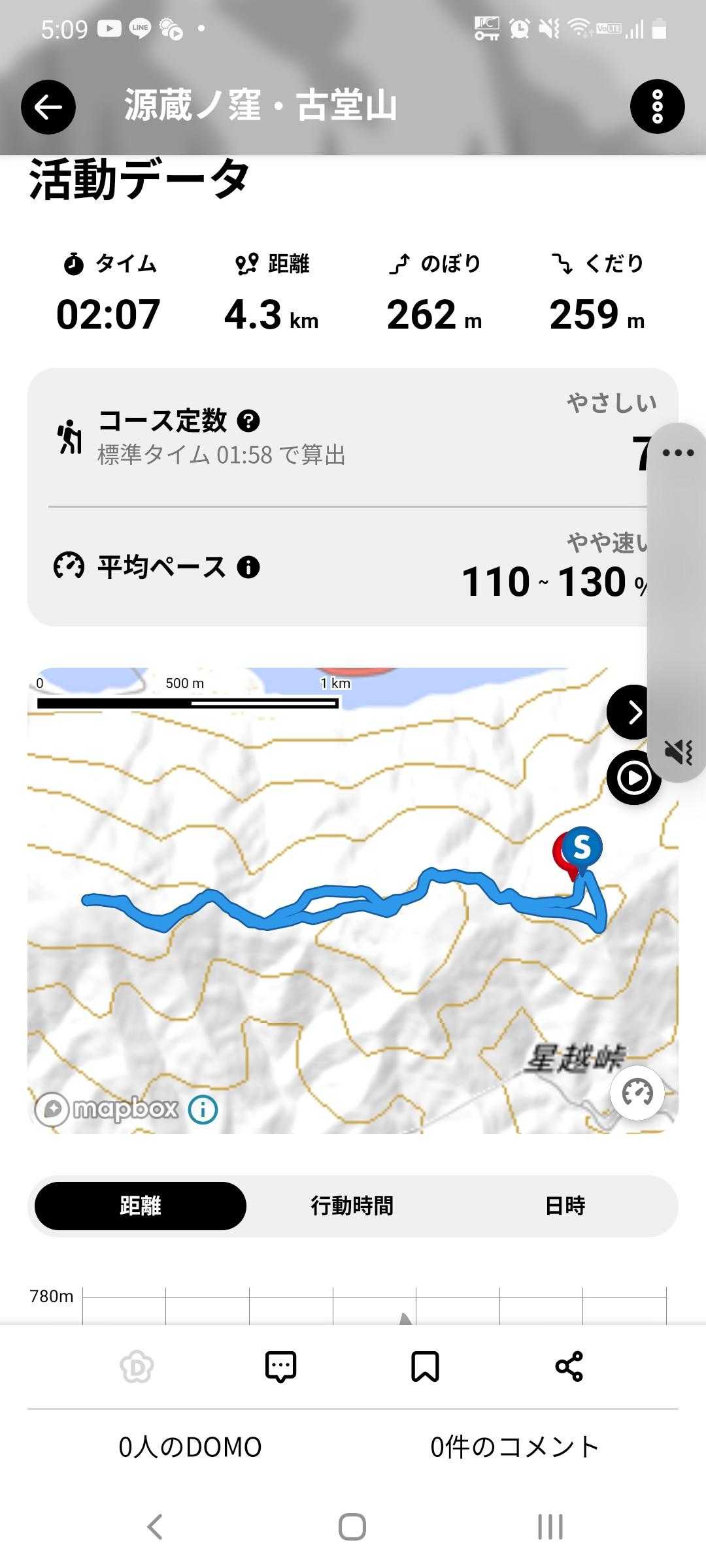View 0人のDOMO list
The width and height of the screenshot is (706, 1568).
(x=190, y=1447)
